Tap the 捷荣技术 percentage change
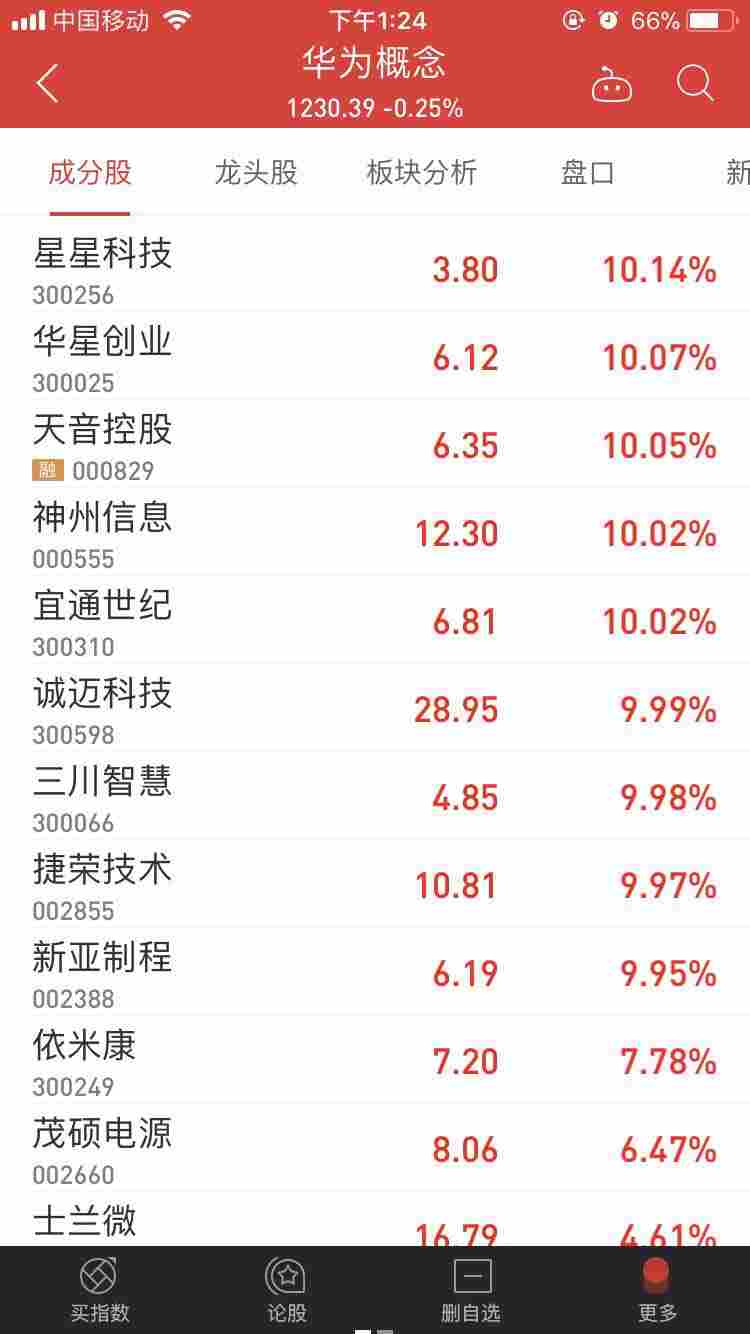The width and height of the screenshot is (750, 1334). pos(667,885)
